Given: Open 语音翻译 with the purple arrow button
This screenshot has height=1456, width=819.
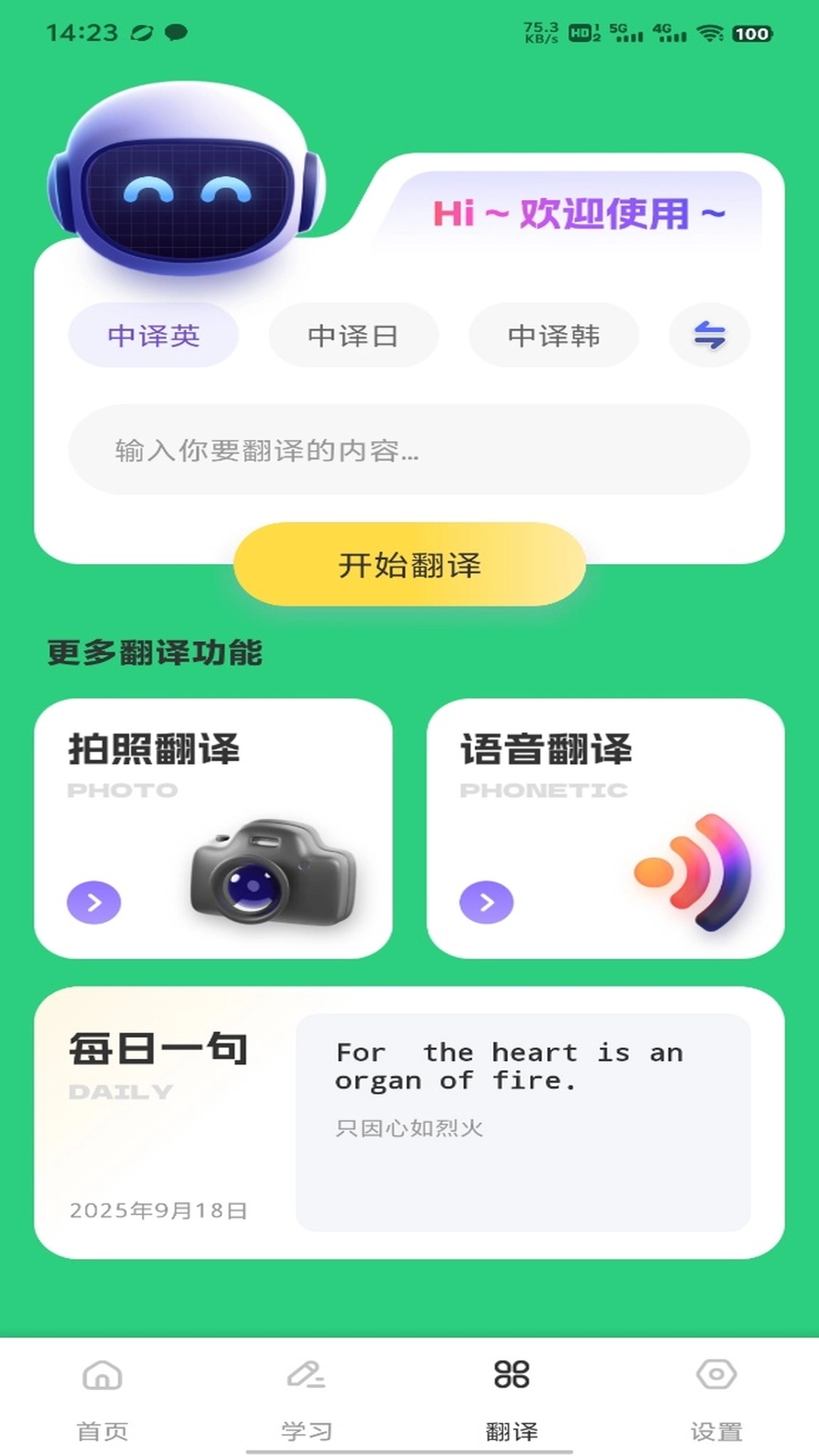Looking at the screenshot, I should pos(485,902).
